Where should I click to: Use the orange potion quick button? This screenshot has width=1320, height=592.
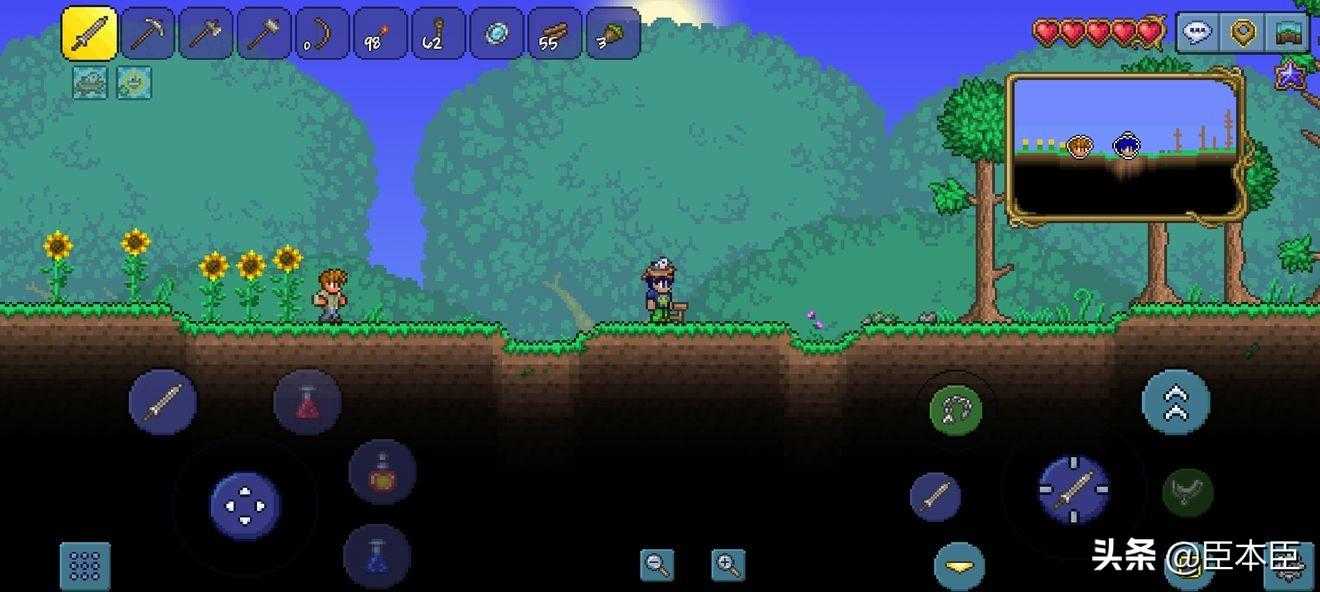382,471
